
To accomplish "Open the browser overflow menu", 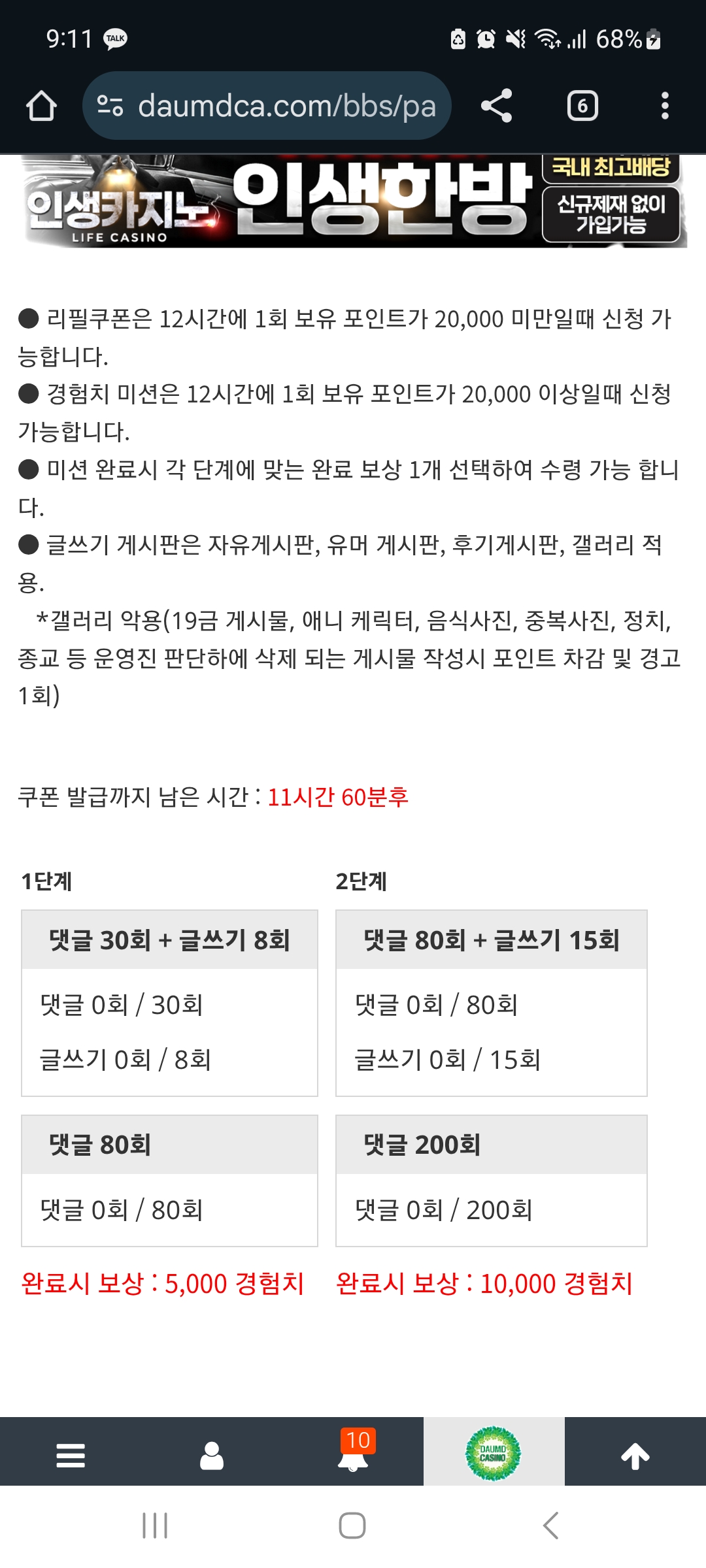I will tap(665, 106).
